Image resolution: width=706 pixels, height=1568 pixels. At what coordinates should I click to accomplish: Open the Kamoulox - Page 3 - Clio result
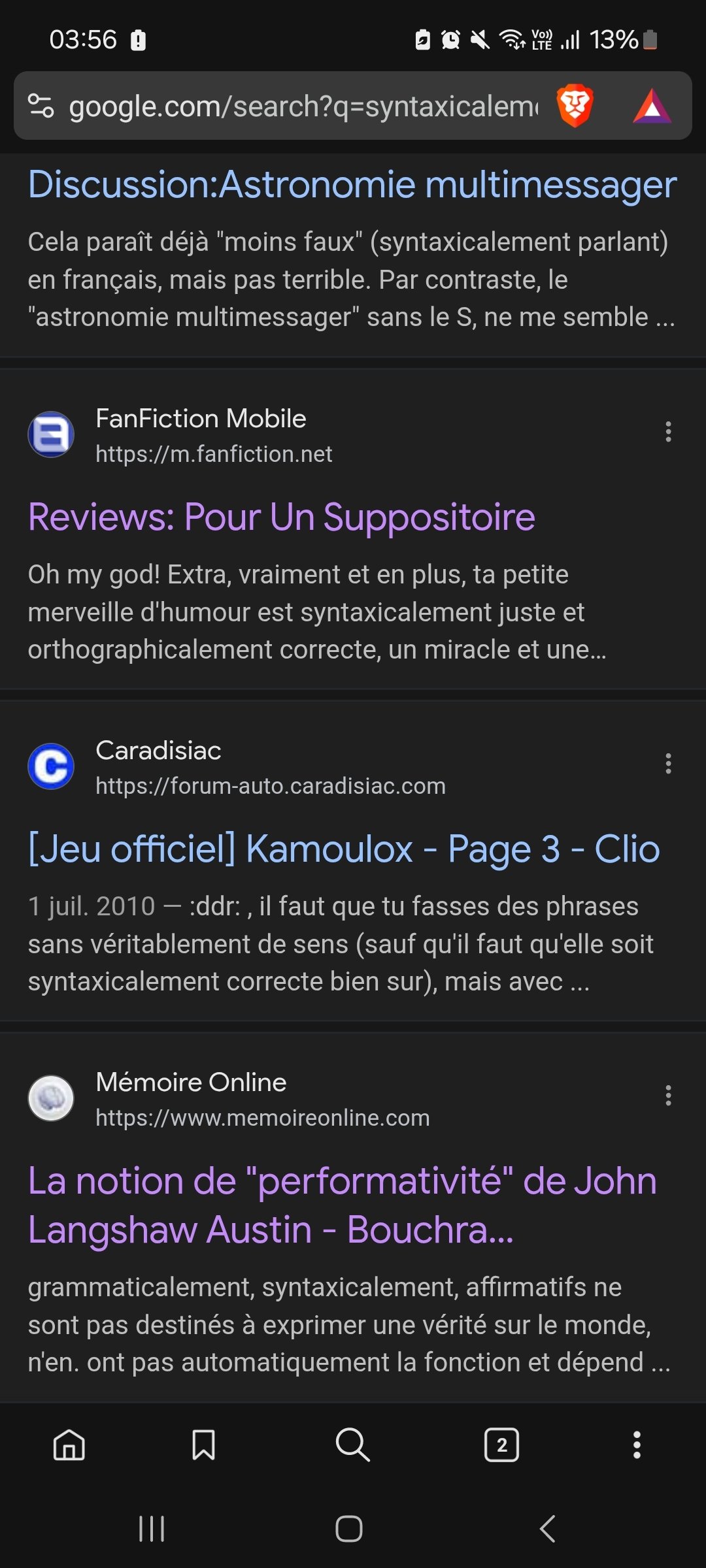(x=344, y=849)
